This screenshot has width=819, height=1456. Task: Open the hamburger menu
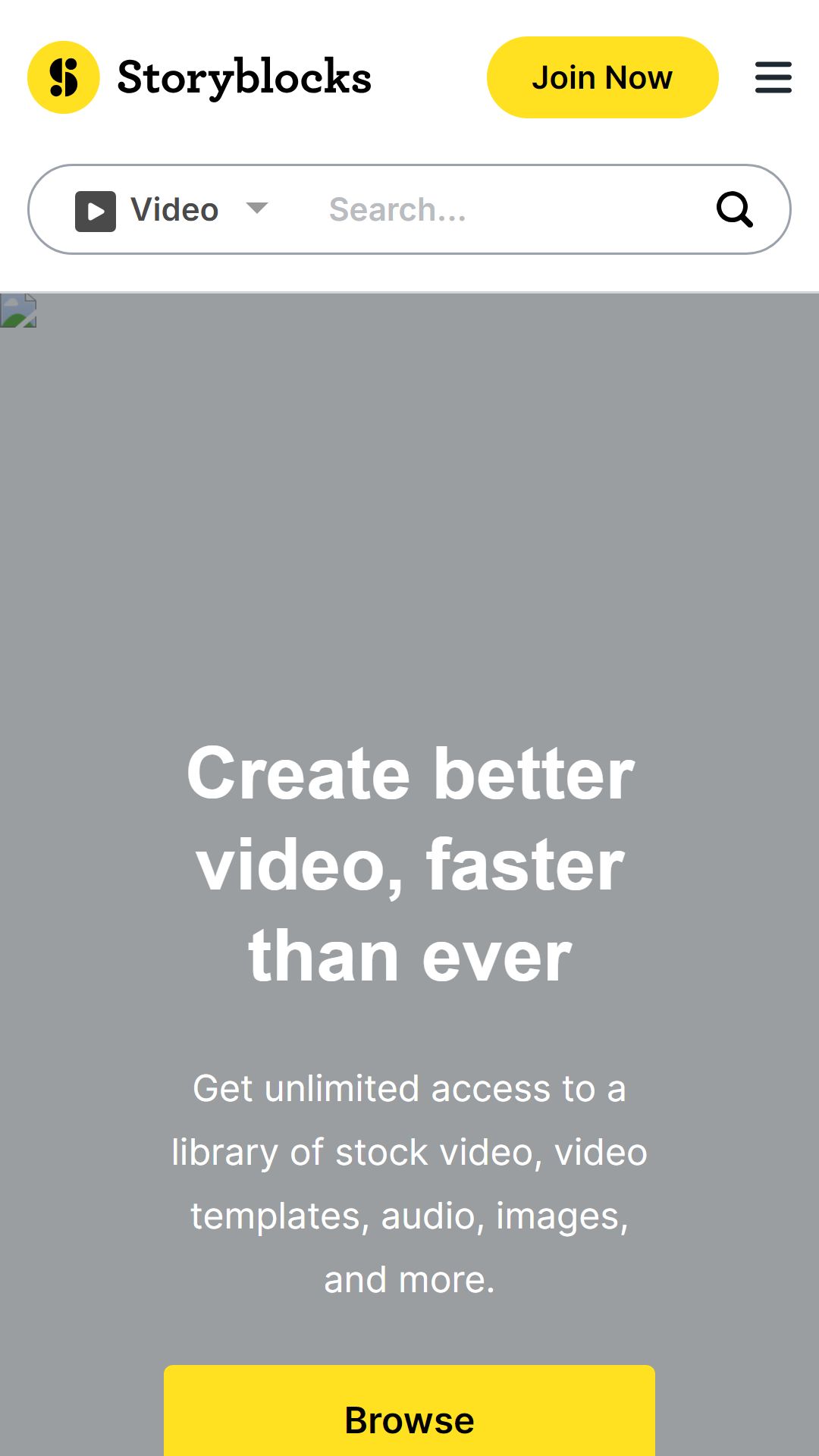pos(773,77)
